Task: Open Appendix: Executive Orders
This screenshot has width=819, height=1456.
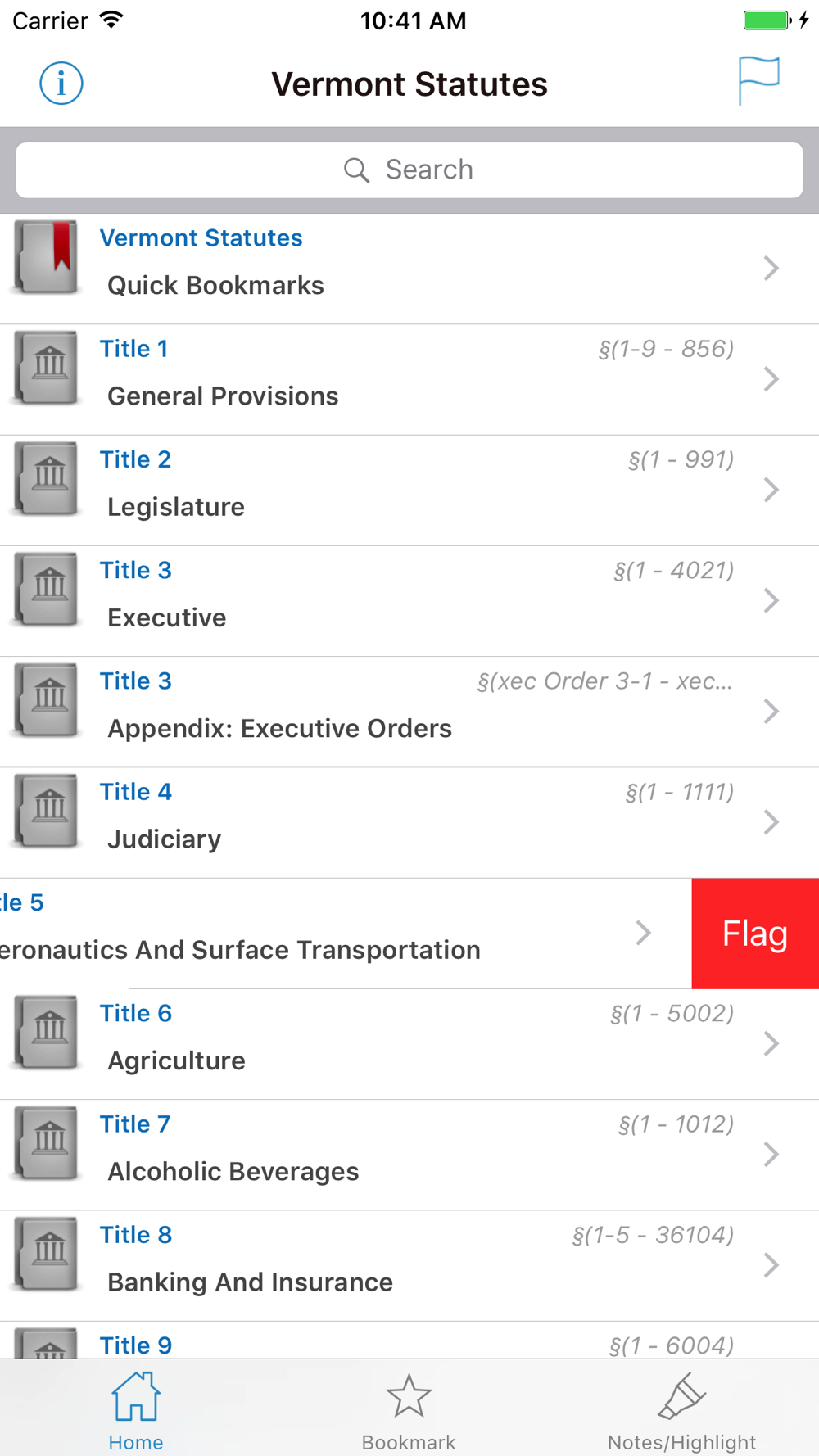Action: point(409,712)
